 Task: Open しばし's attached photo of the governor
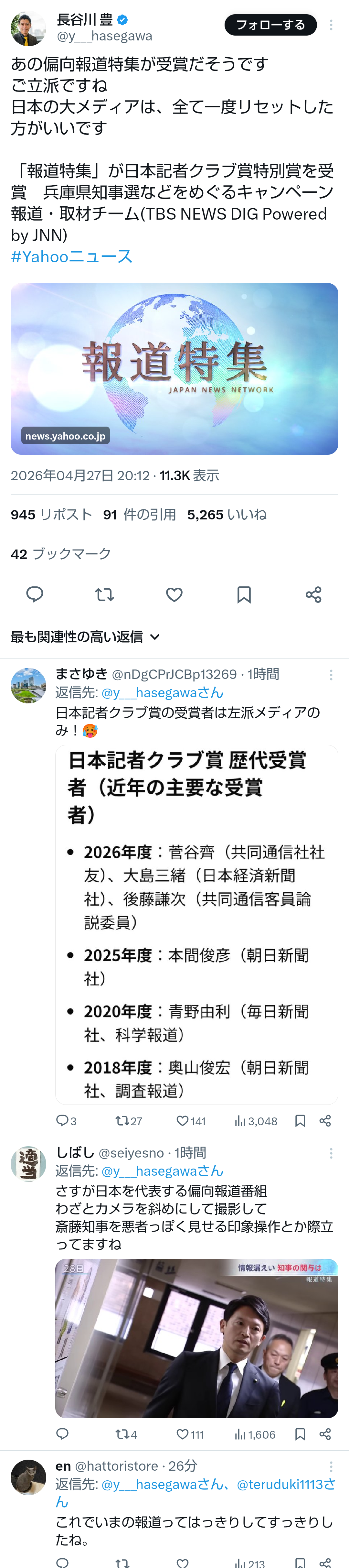point(196,1338)
